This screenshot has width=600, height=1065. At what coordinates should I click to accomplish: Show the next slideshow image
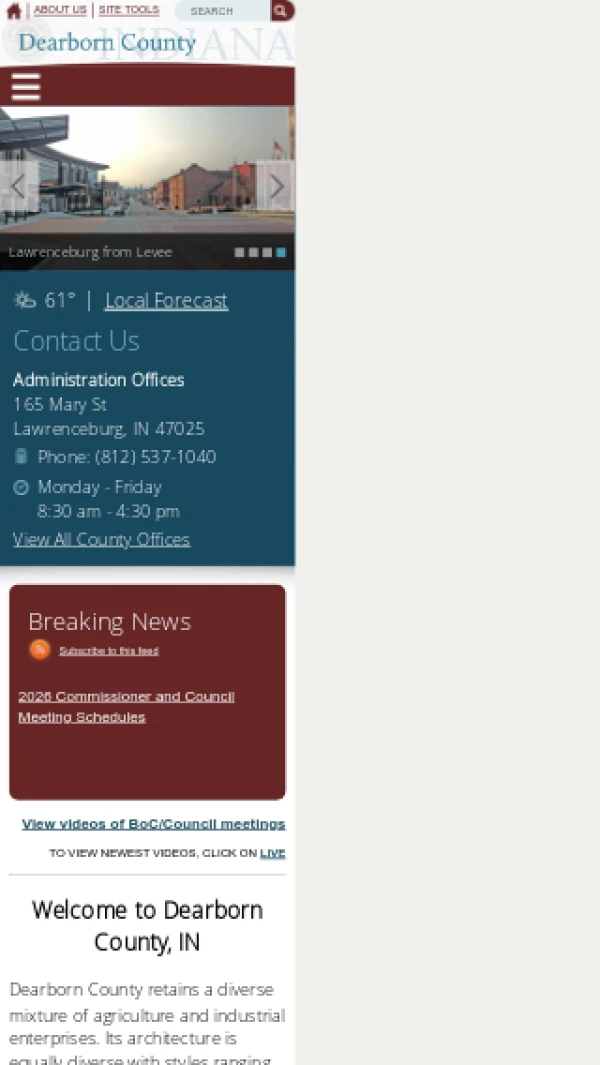(276, 186)
